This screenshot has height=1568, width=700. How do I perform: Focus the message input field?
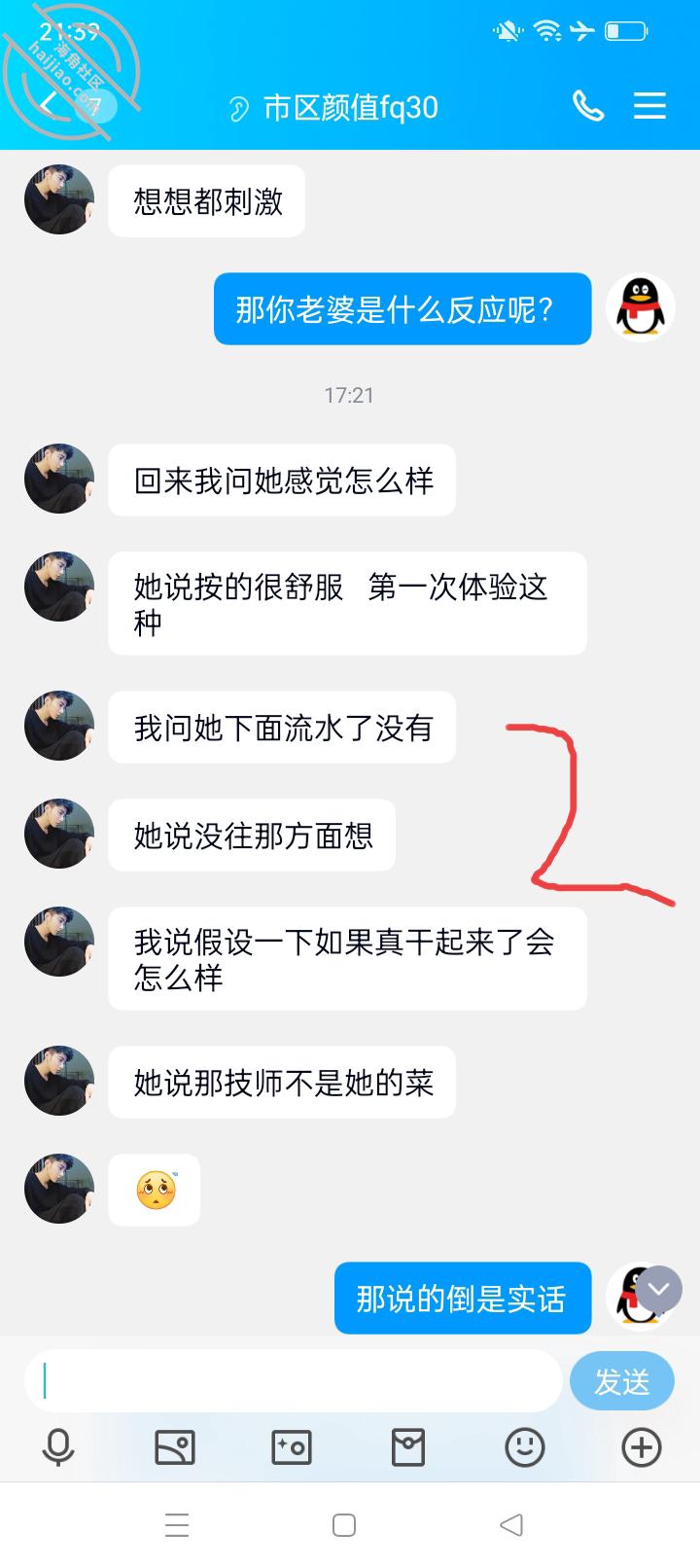pyautogui.click(x=293, y=1381)
